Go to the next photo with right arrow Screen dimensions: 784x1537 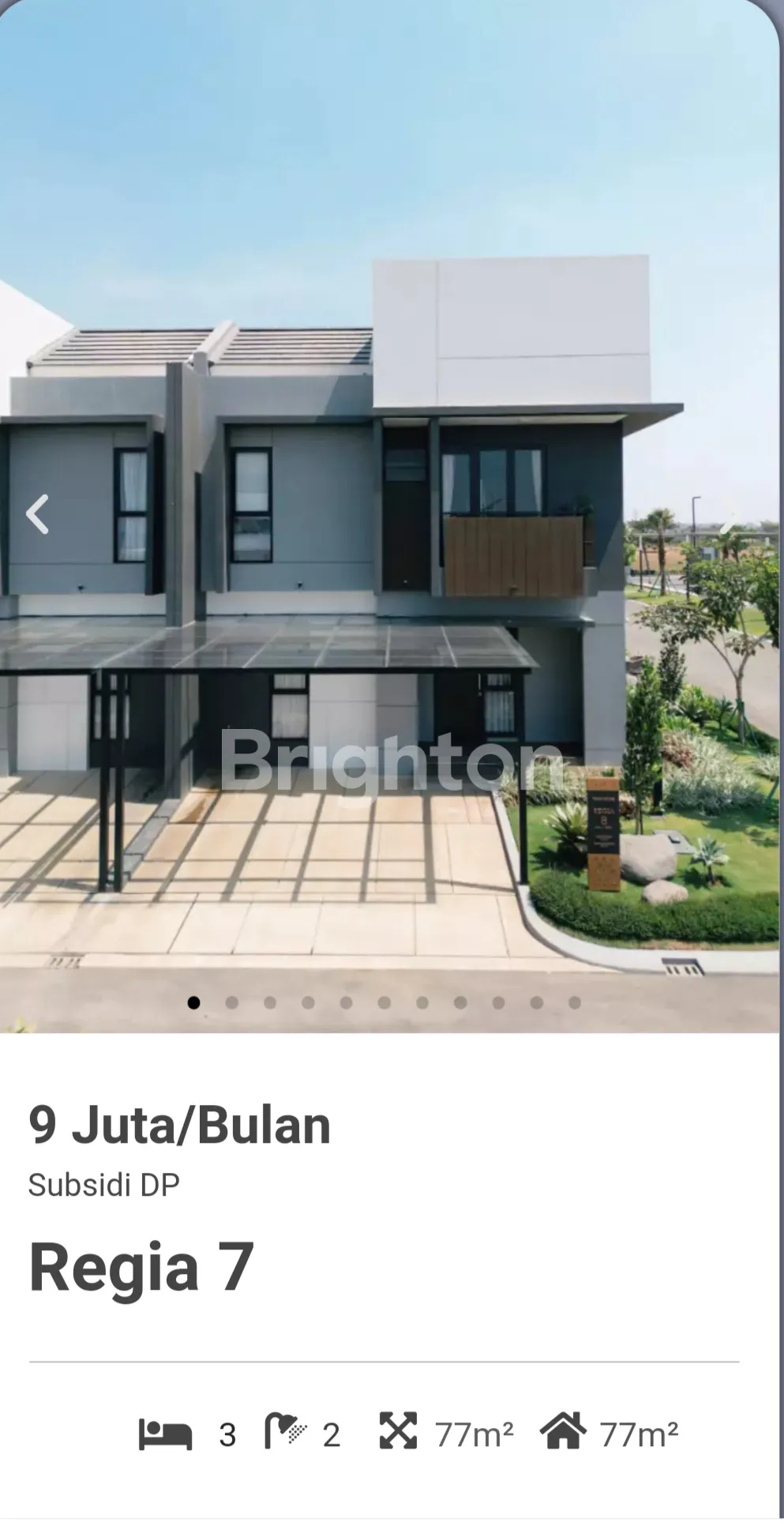(x=730, y=517)
